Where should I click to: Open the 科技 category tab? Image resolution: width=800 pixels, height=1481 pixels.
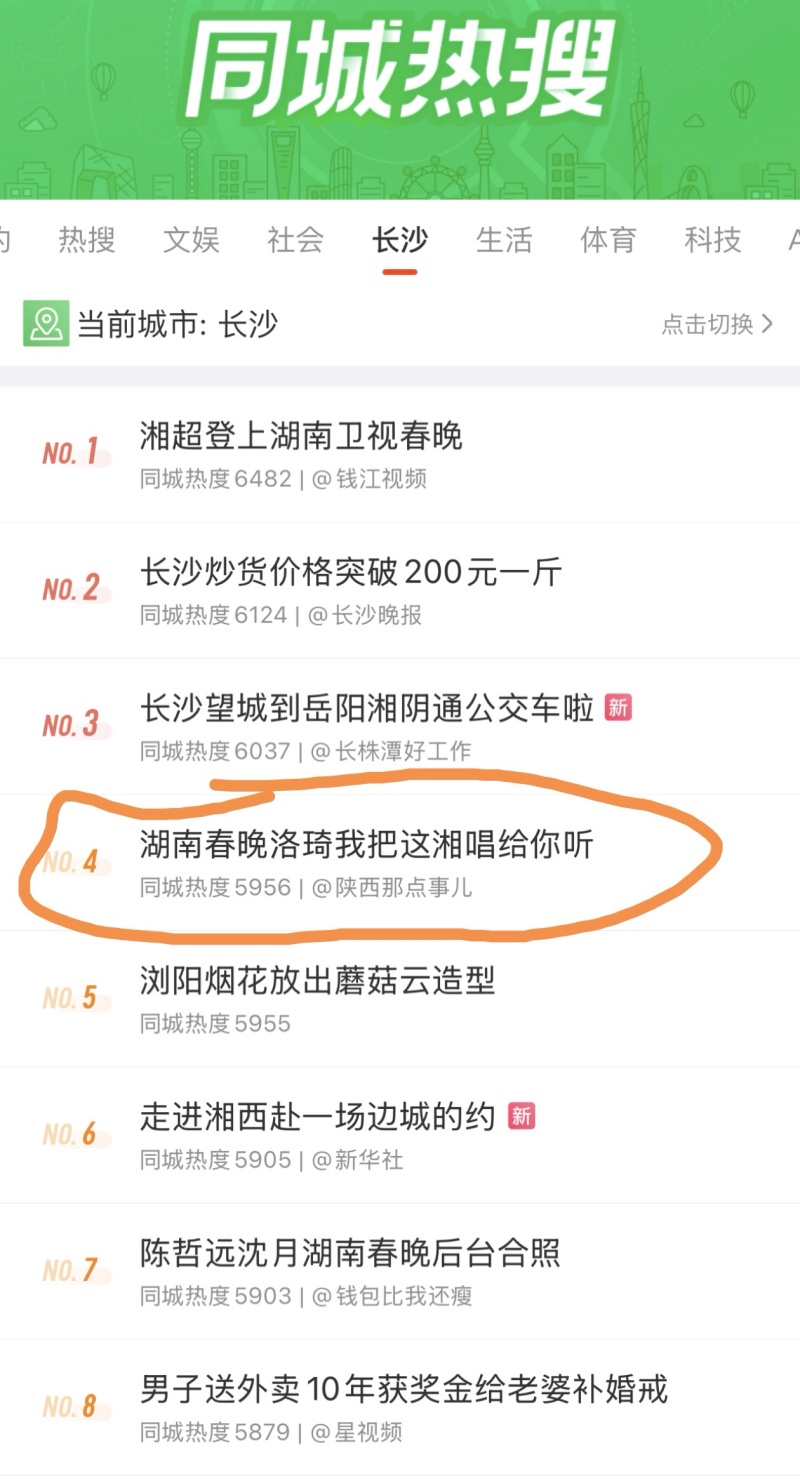point(713,240)
